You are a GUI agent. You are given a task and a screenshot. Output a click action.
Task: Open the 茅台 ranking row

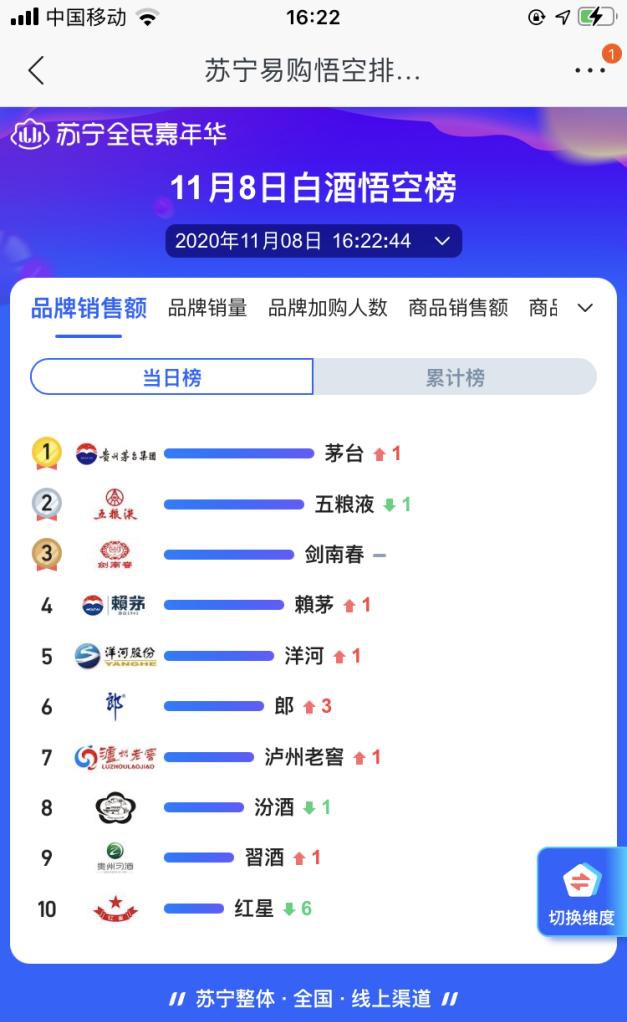point(313,453)
